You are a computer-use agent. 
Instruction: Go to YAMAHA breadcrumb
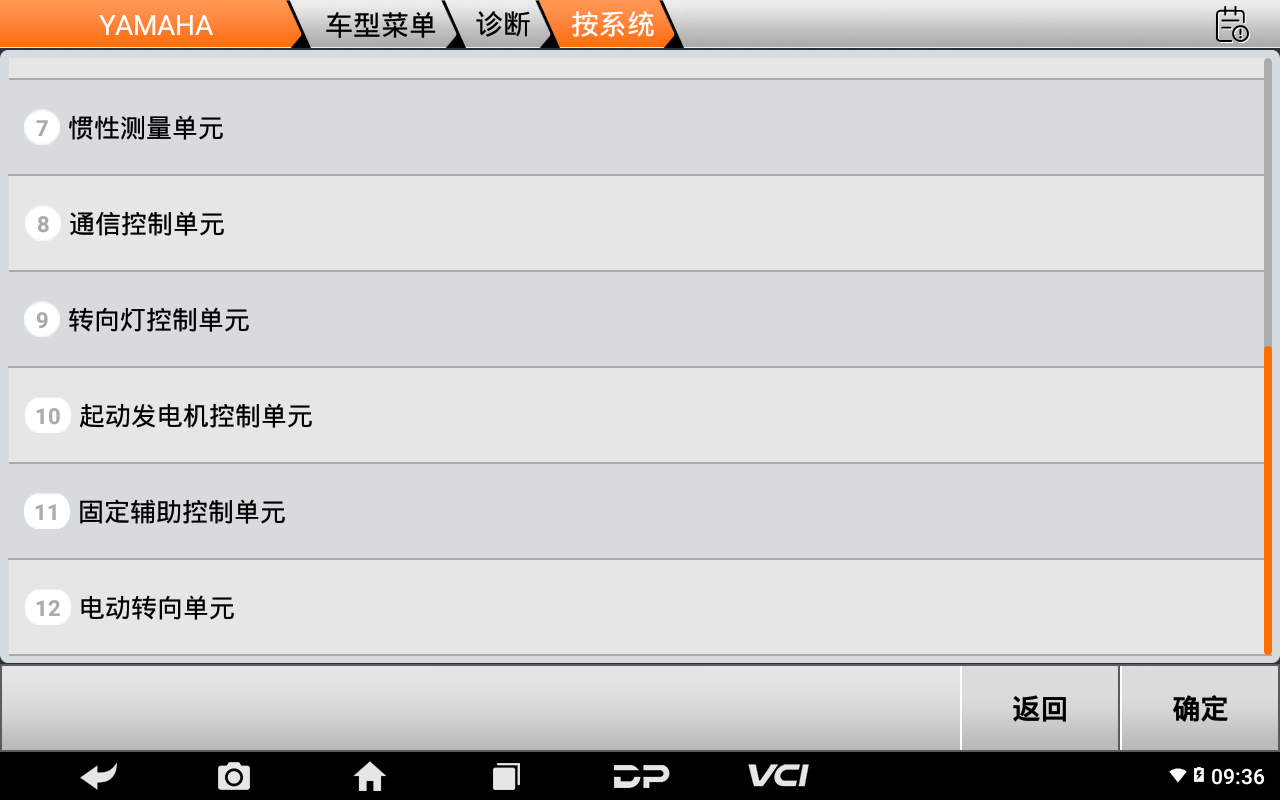point(155,25)
